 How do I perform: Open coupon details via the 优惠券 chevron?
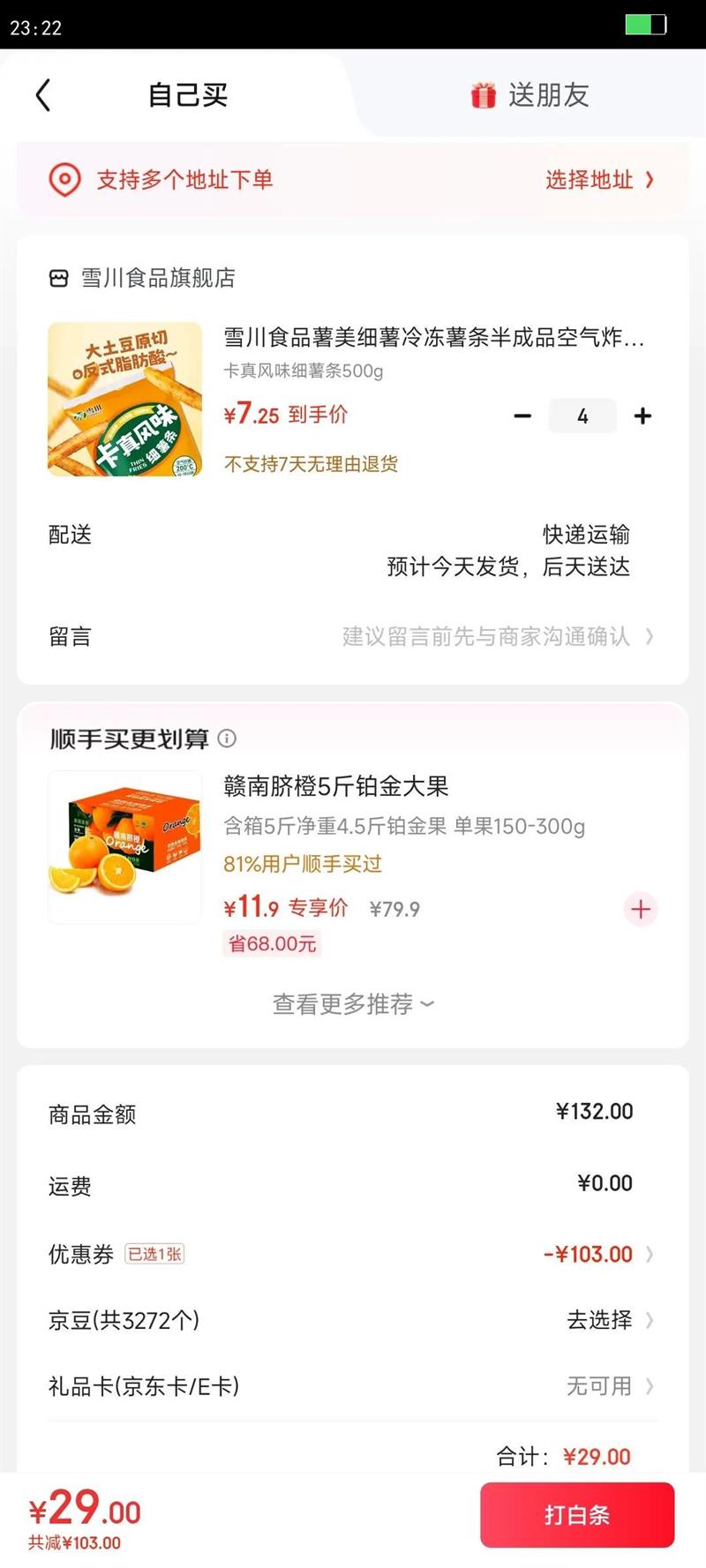[650, 1253]
